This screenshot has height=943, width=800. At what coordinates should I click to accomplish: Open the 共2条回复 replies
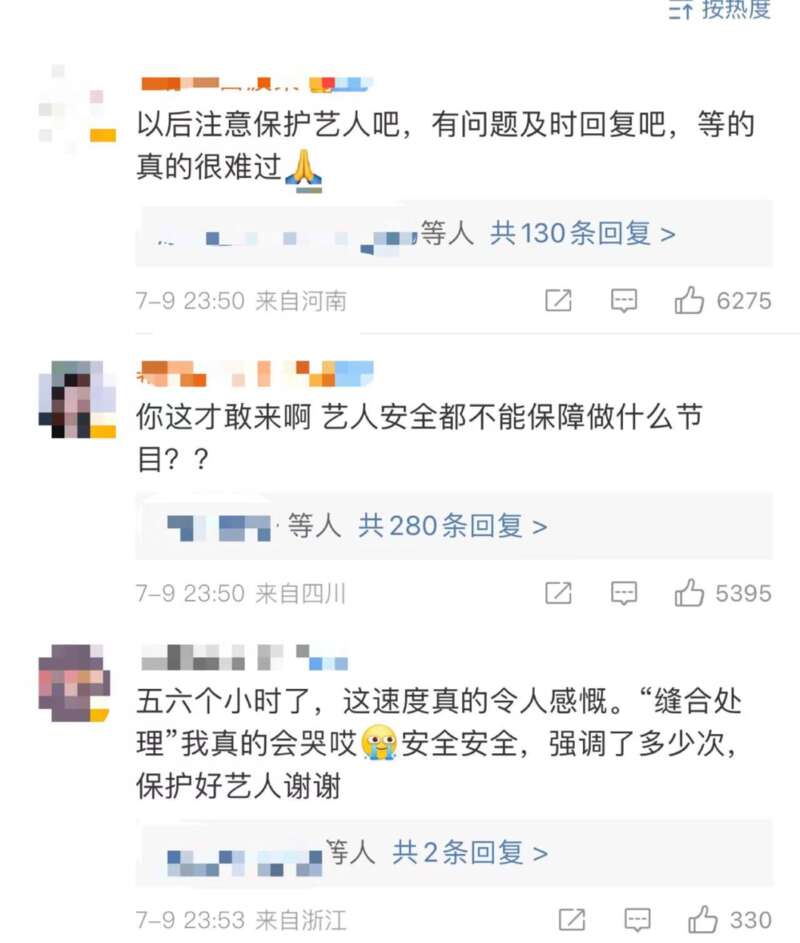(x=470, y=853)
